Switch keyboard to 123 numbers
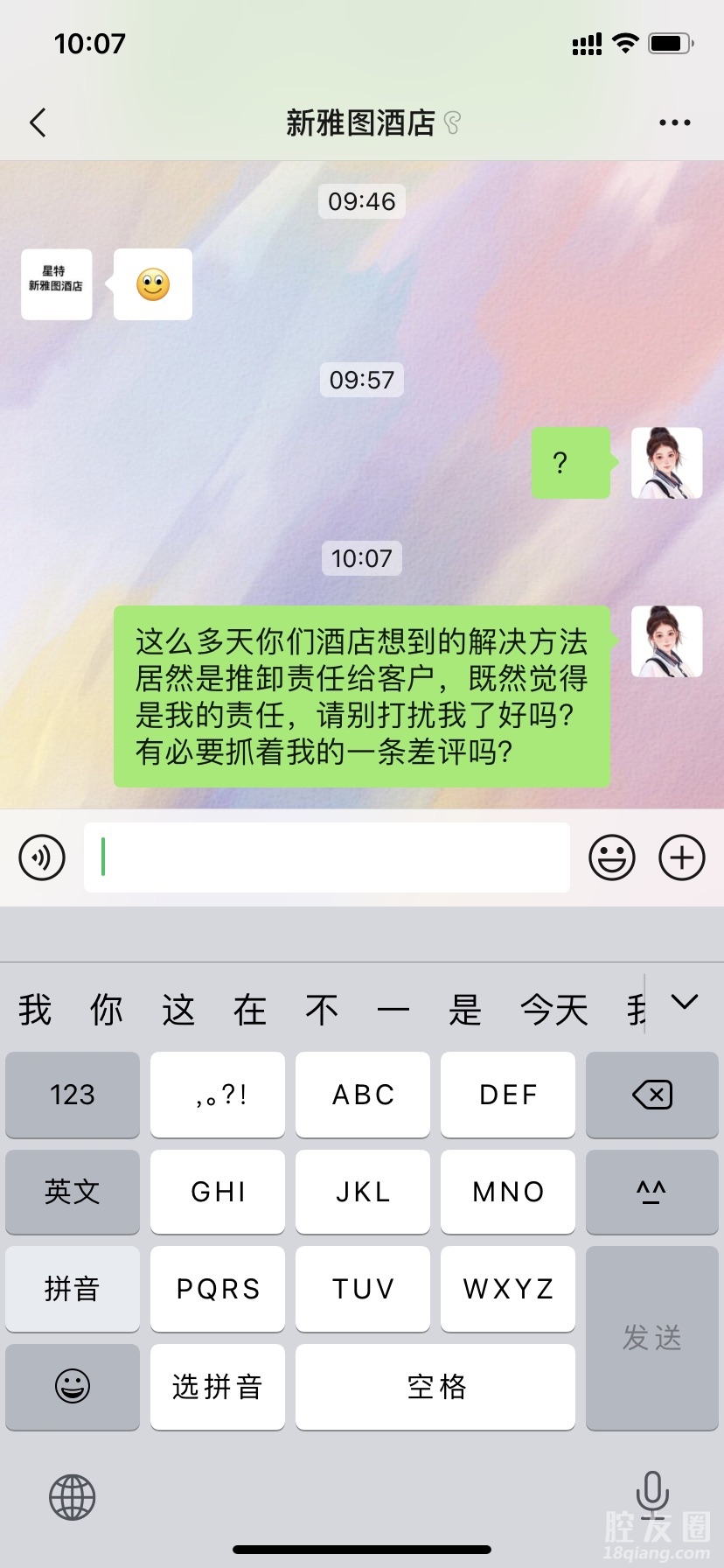 coord(73,1095)
